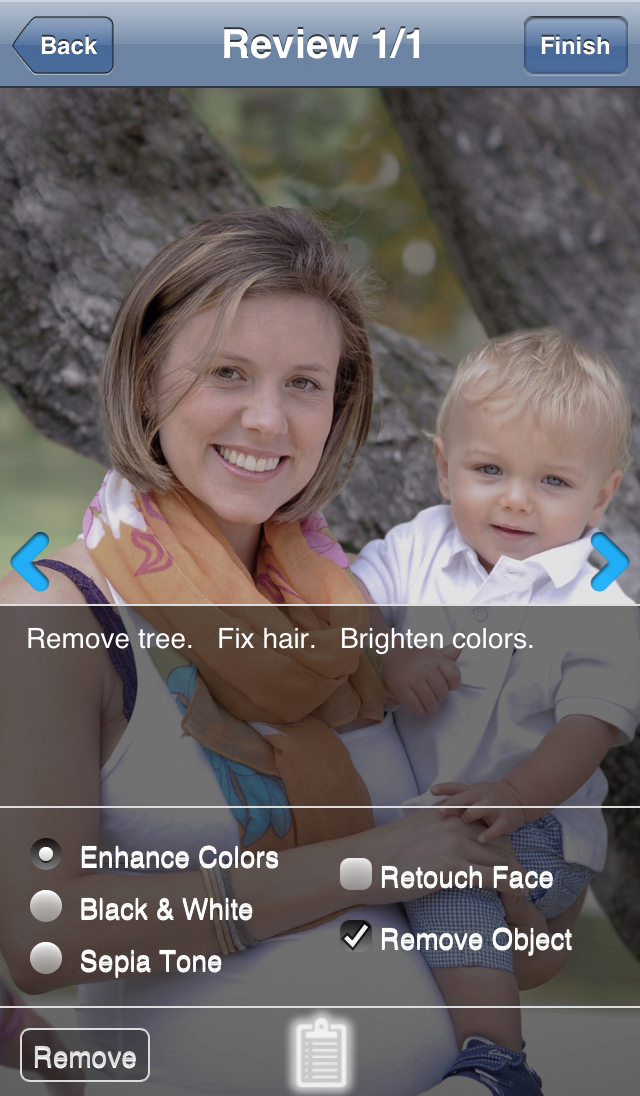Image resolution: width=640 pixels, height=1096 pixels.
Task: Uncheck the Remove Object checkbox
Action: point(356,937)
